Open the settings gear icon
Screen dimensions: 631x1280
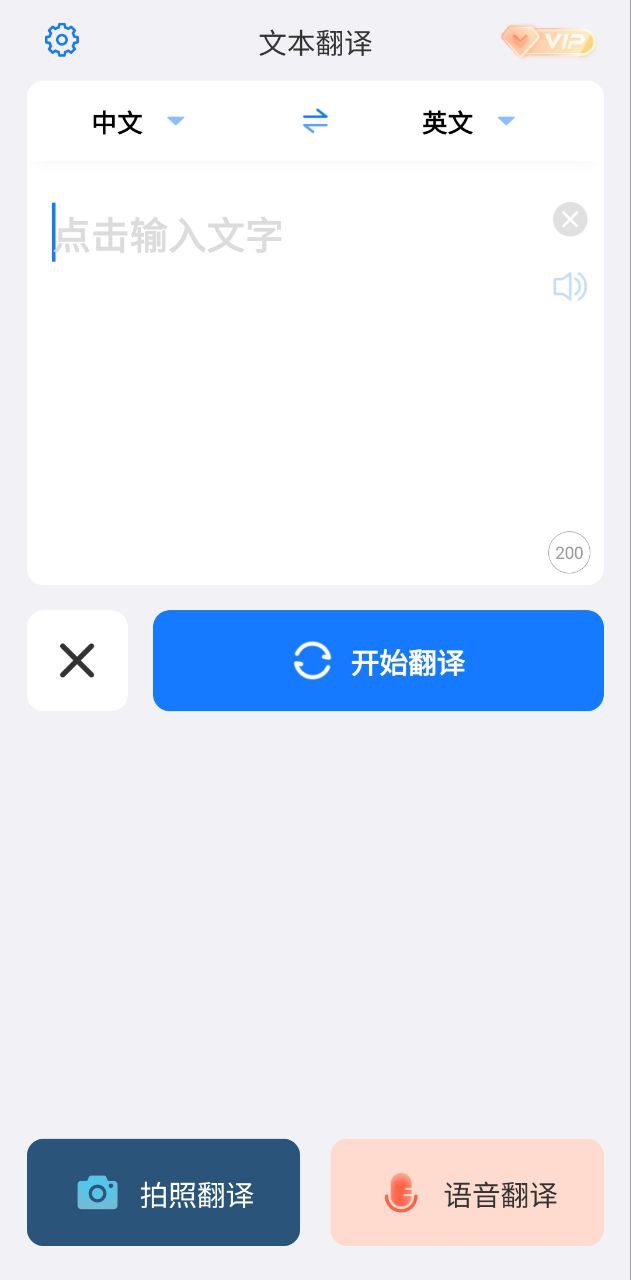point(62,40)
